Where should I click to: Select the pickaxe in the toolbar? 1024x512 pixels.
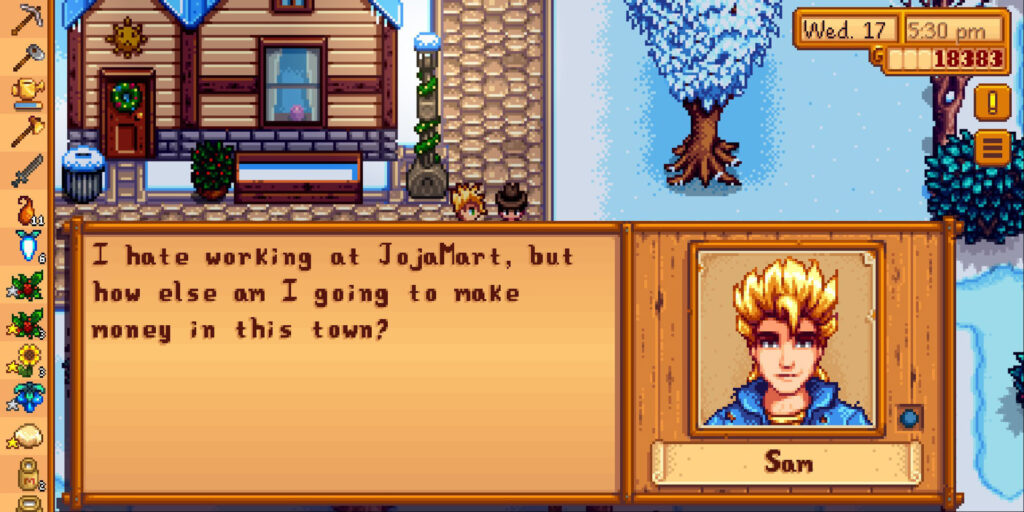coord(26,17)
